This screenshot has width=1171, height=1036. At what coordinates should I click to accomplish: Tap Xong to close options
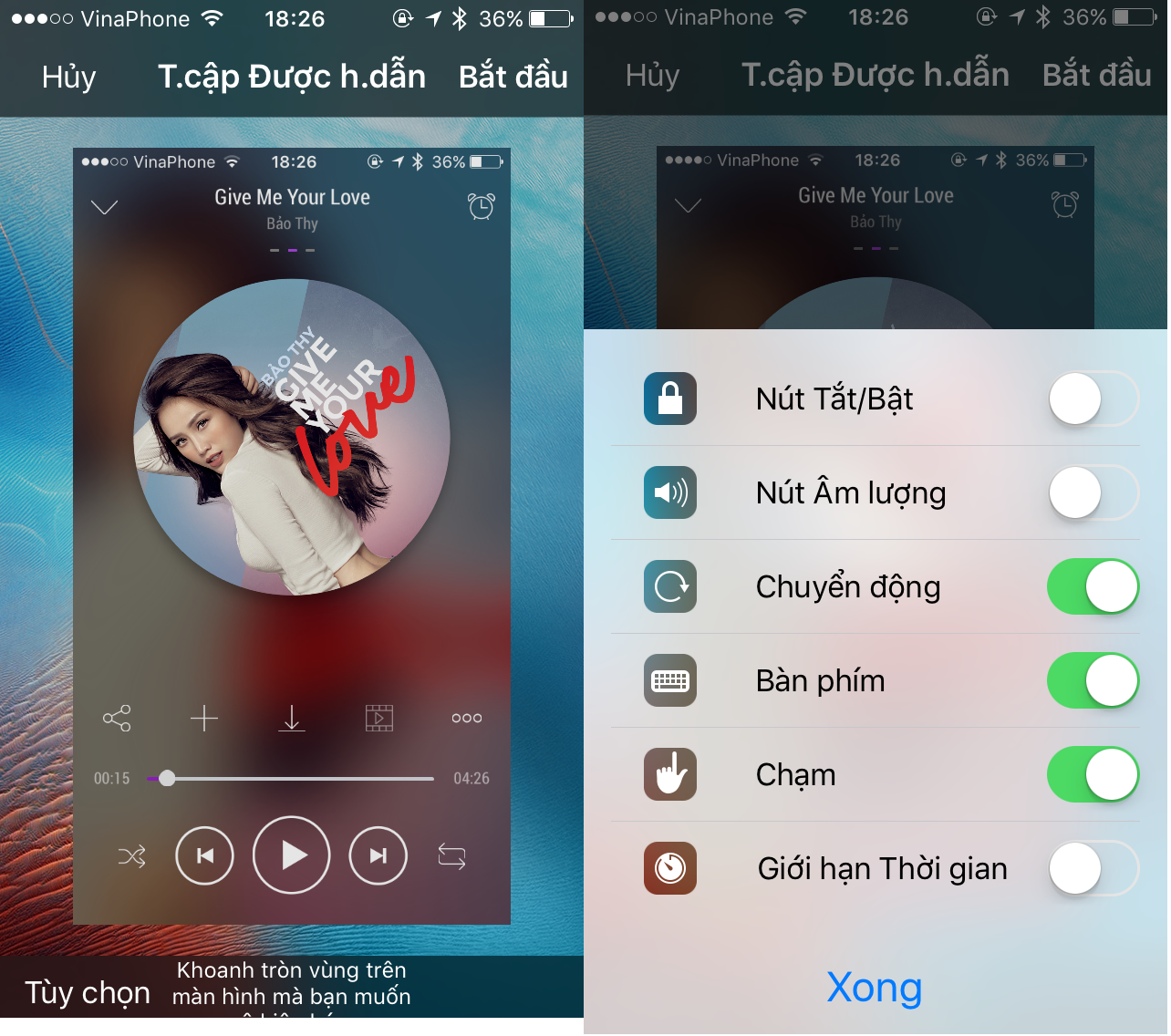point(874,987)
